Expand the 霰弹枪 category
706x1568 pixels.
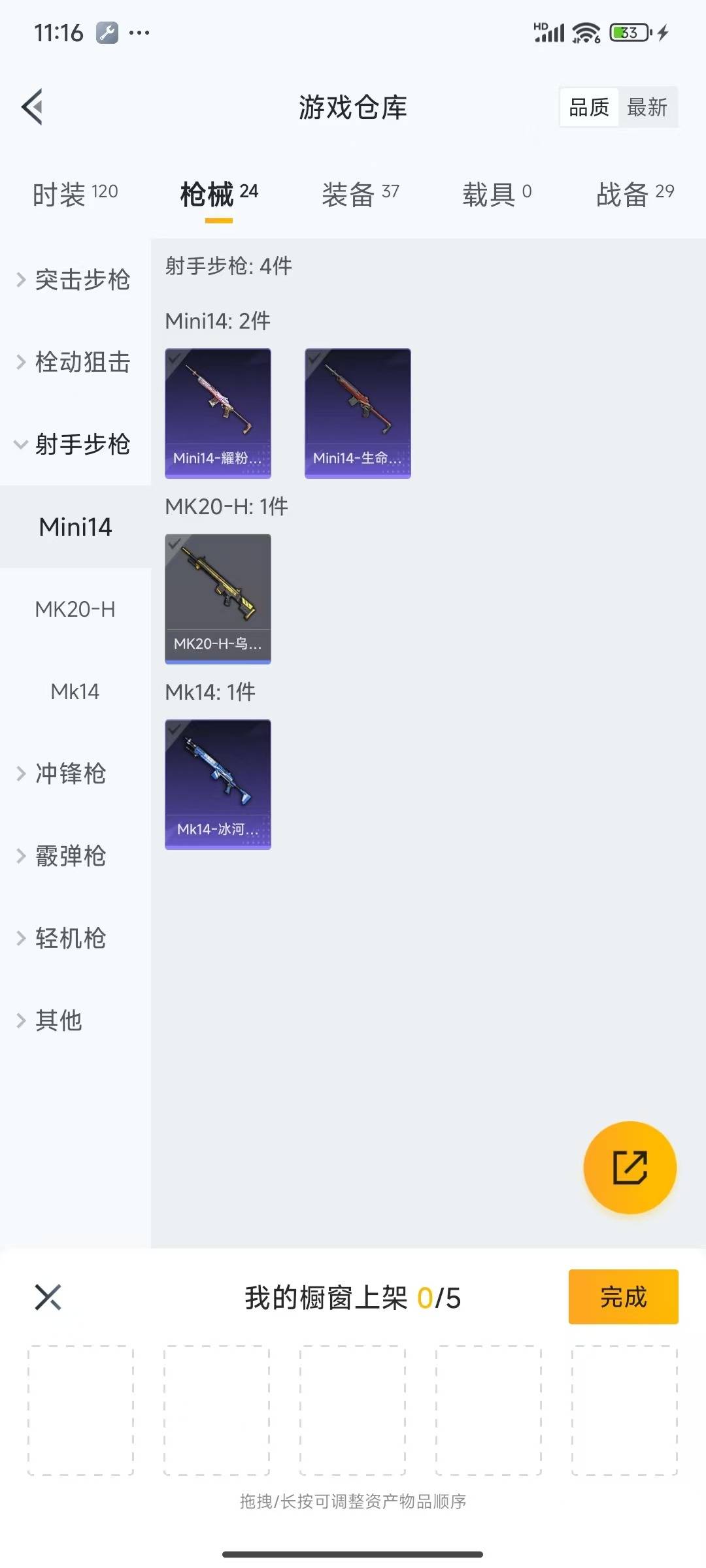pos(71,856)
